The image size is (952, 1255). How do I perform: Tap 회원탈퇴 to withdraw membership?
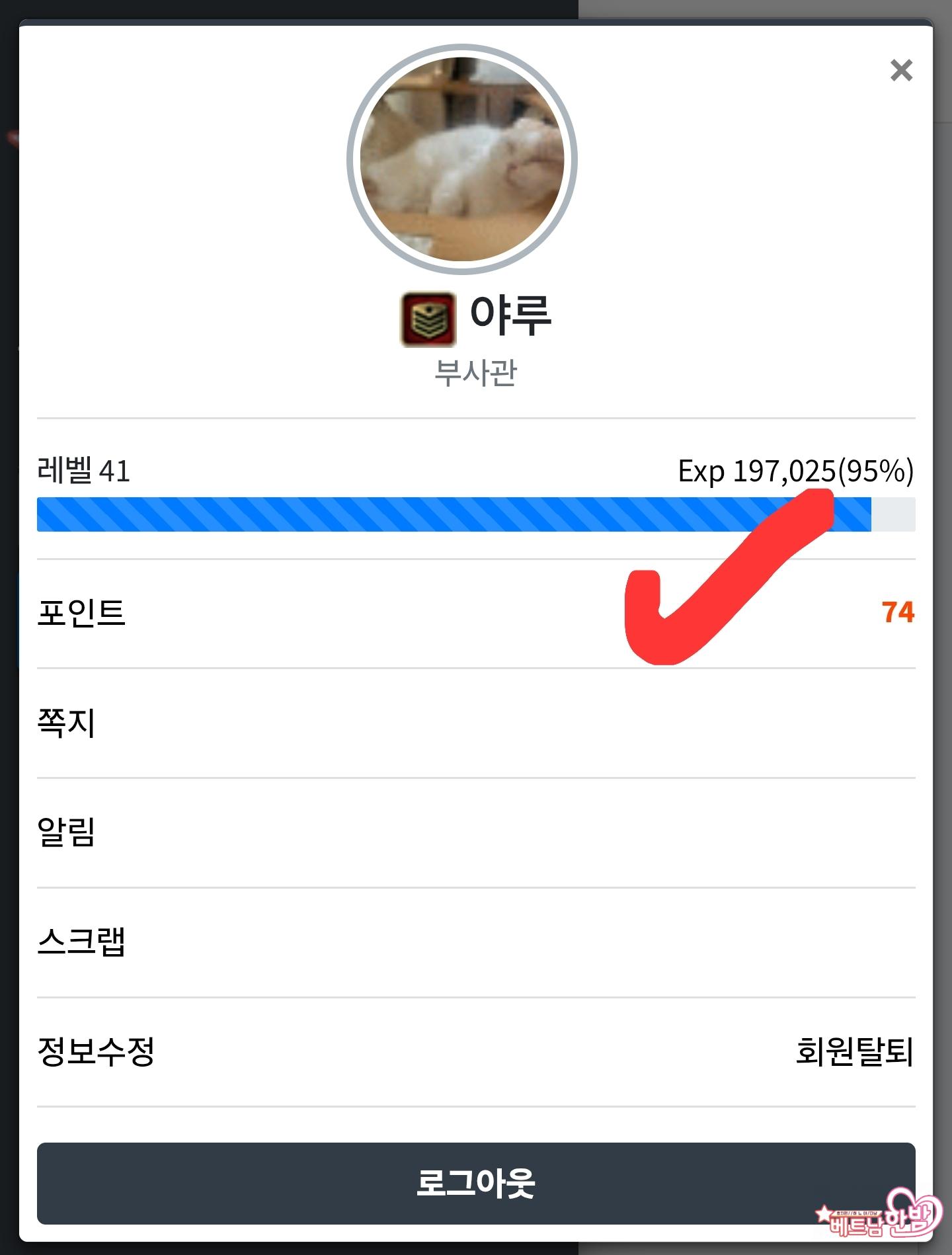[854, 1051]
